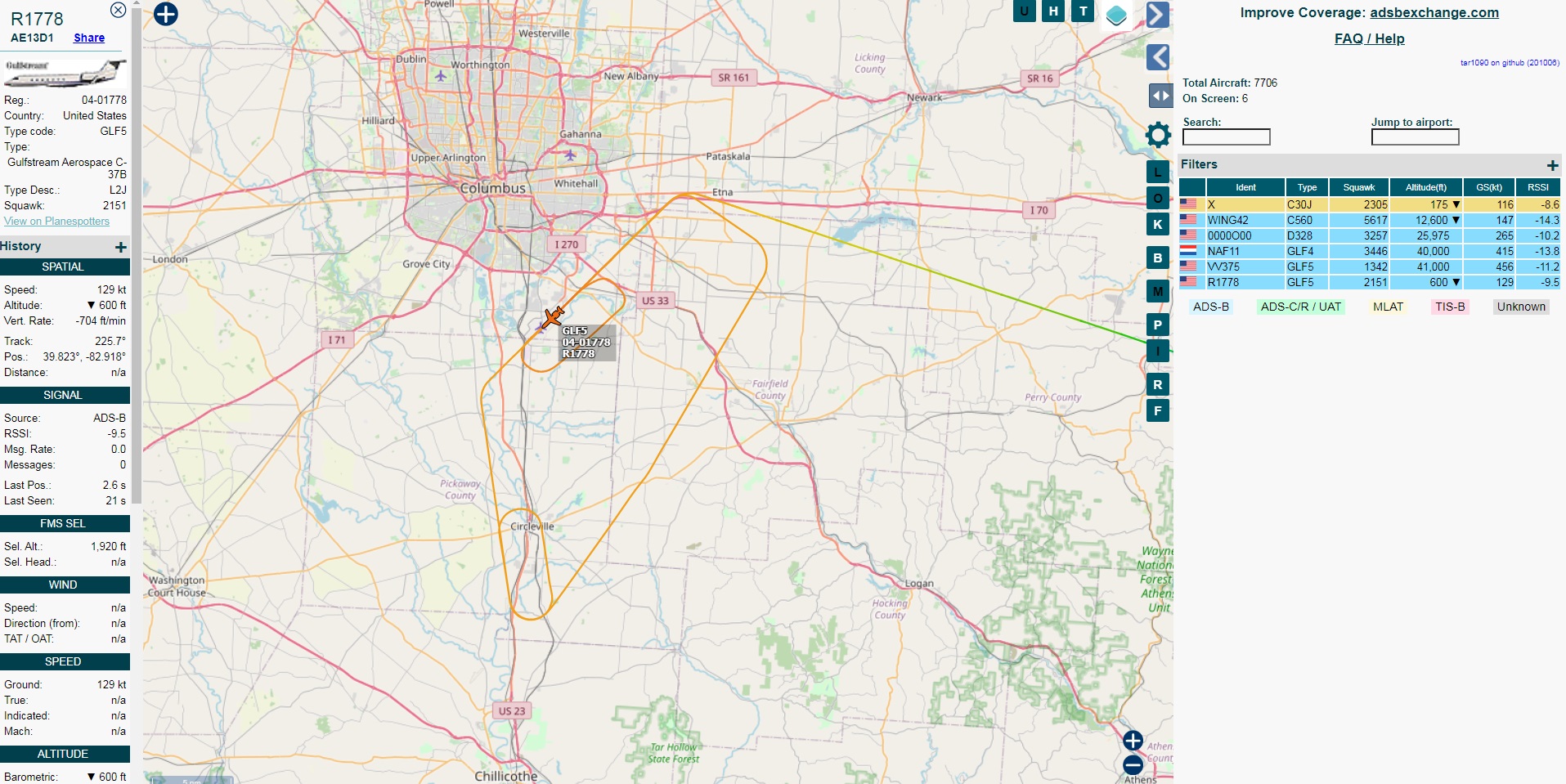This screenshot has height=784, width=1566.
Task: Open View on Planespotters link
Action: point(56,221)
